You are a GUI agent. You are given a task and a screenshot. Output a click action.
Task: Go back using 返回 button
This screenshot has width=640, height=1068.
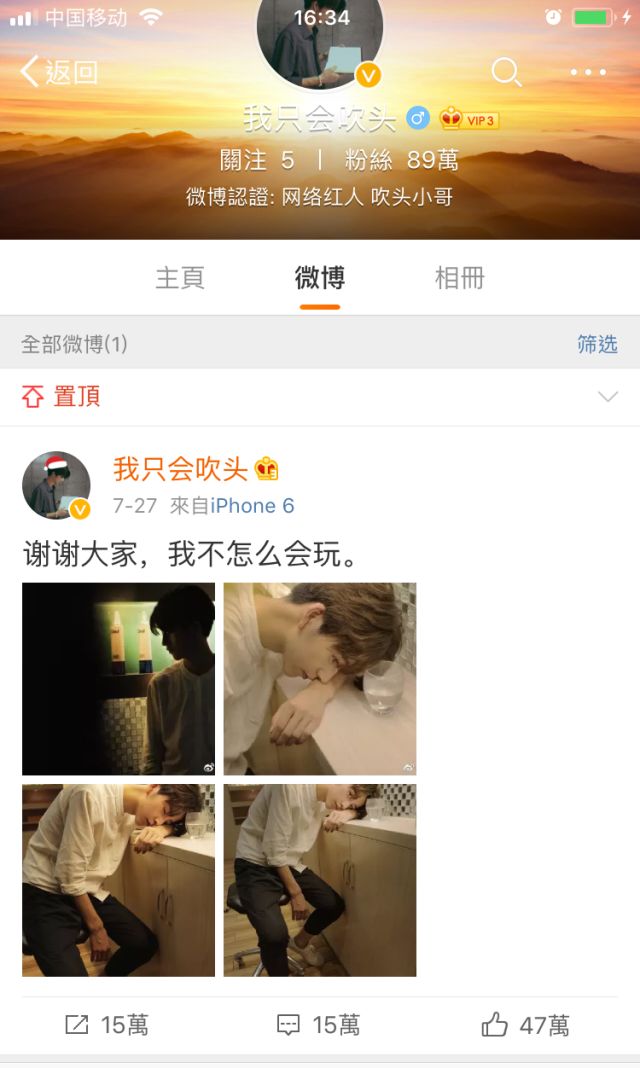(60, 72)
